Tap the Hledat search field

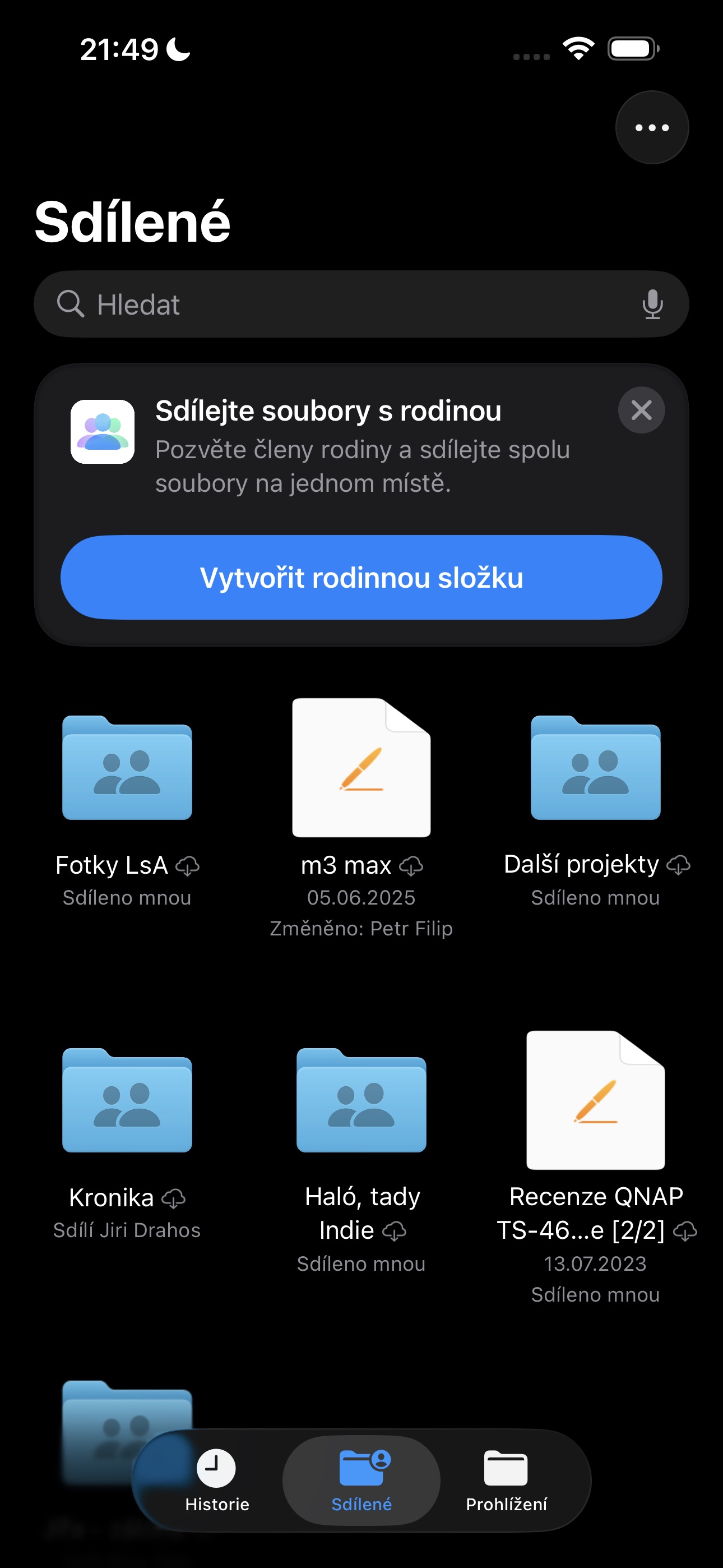pyautogui.click(x=361, y=304)
